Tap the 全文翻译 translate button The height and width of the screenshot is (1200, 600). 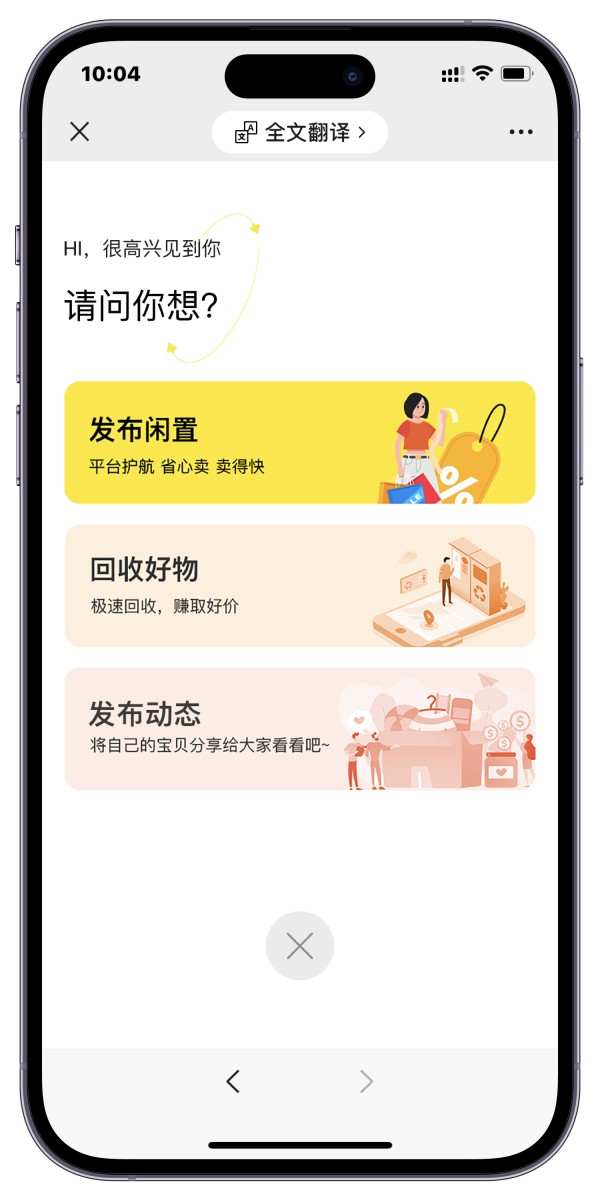coord(300,132)
